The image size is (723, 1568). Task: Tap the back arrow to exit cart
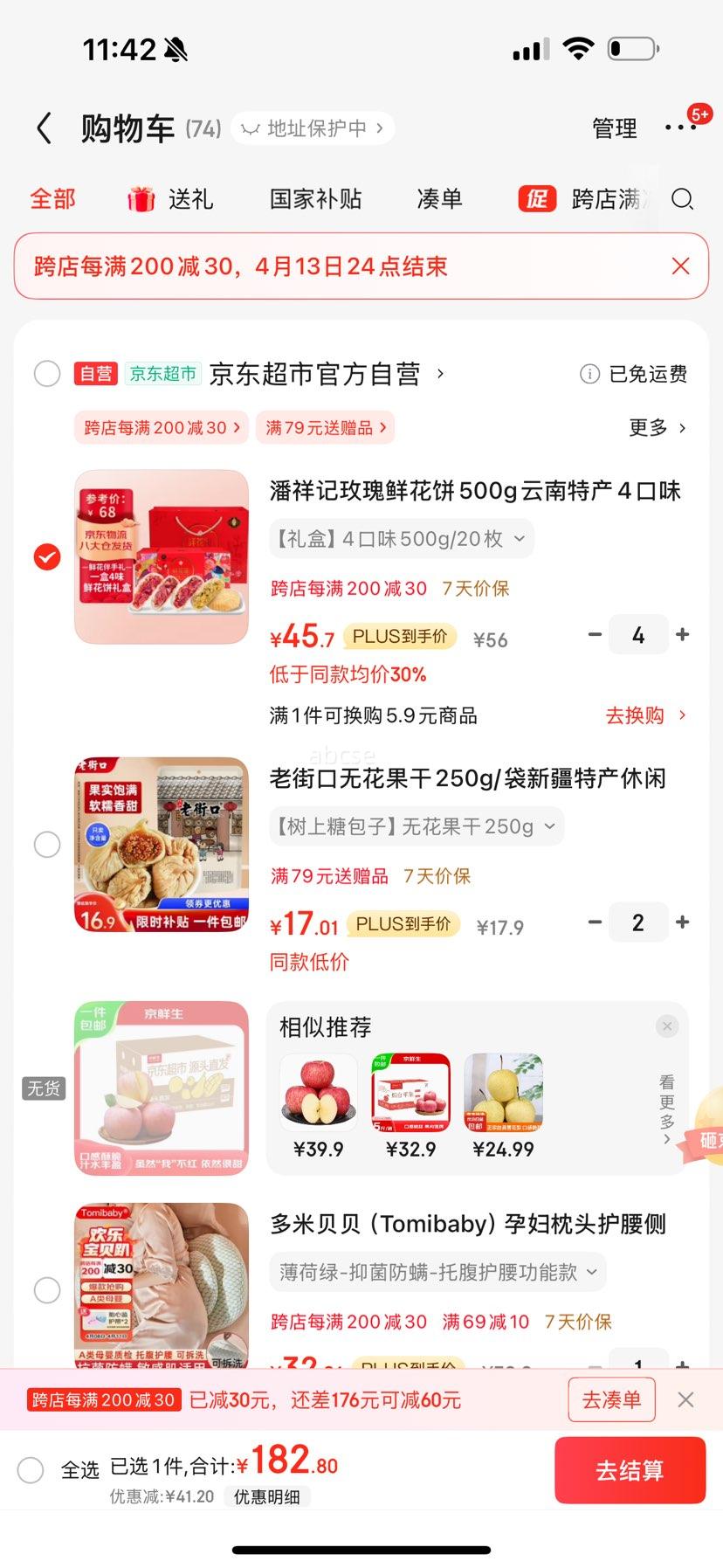44,128
